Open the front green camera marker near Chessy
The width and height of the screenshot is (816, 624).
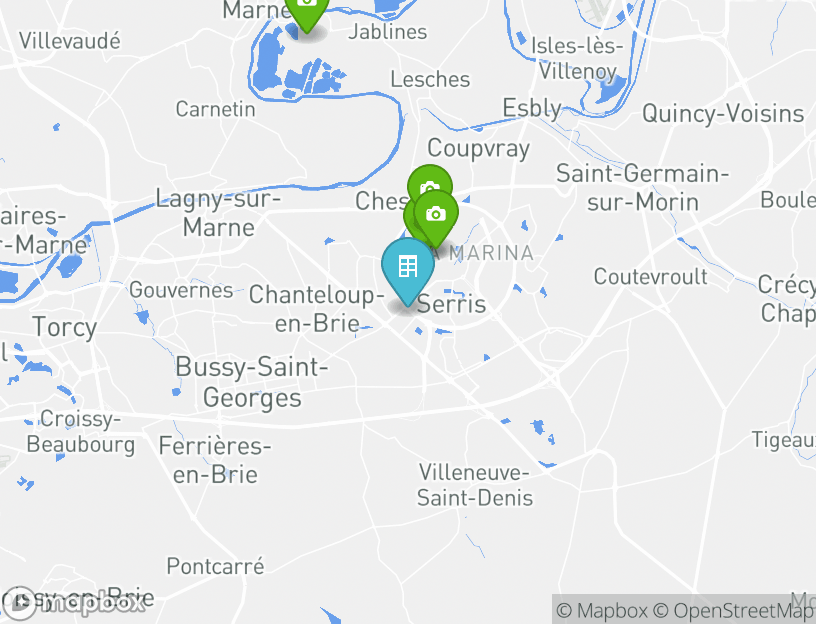pos(435,215)
